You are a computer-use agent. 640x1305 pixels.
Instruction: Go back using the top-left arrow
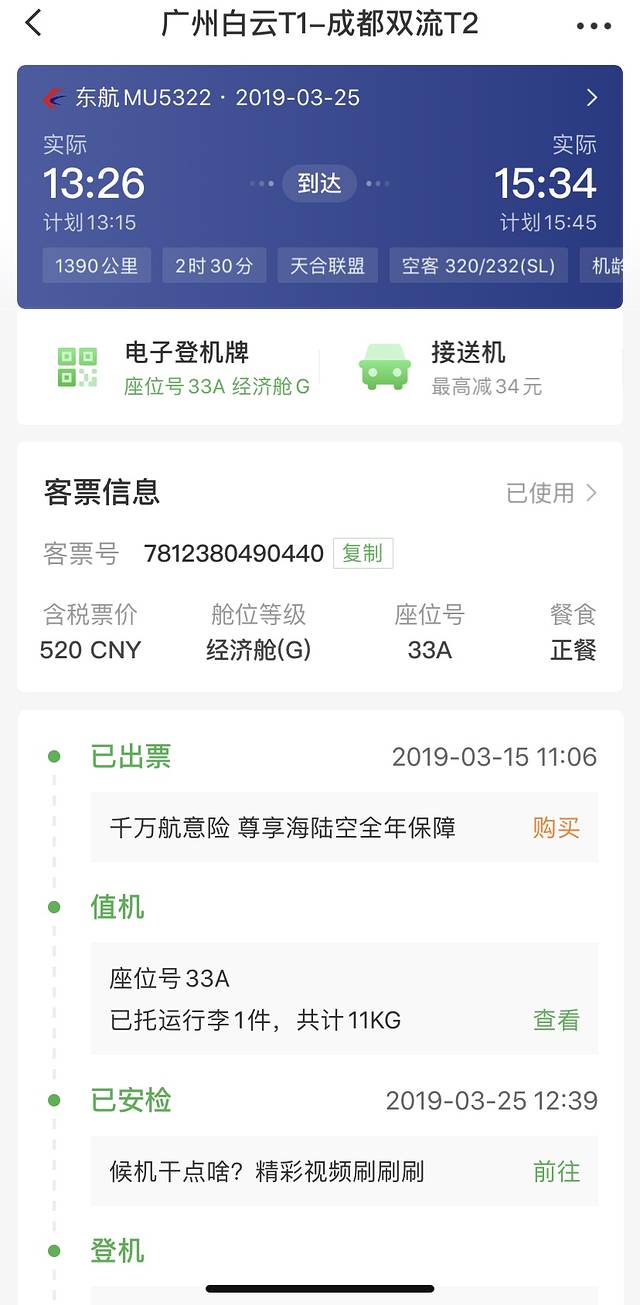[x=34, y=23]
